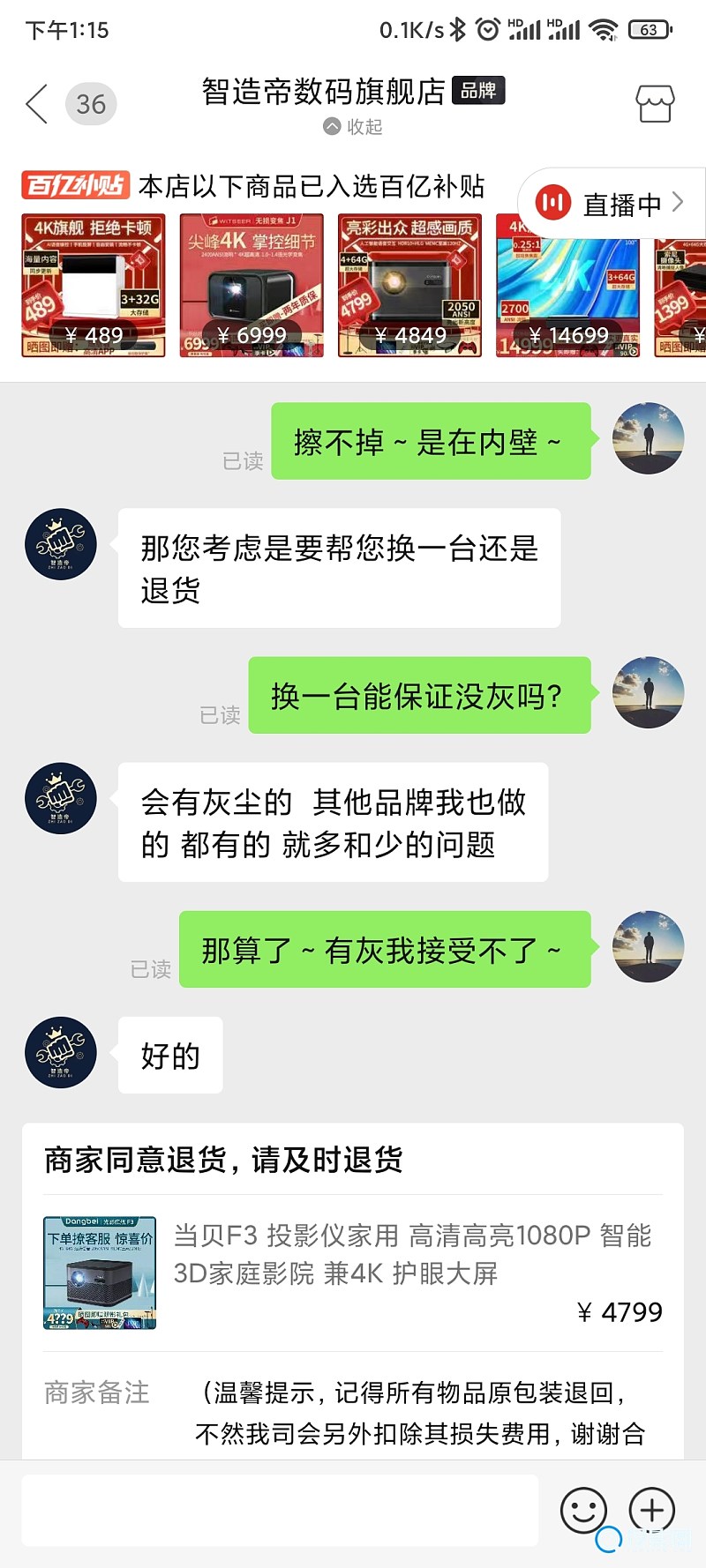Open the emoji picker
The width and height of the screenshot is (706, 1568).
583,1510
